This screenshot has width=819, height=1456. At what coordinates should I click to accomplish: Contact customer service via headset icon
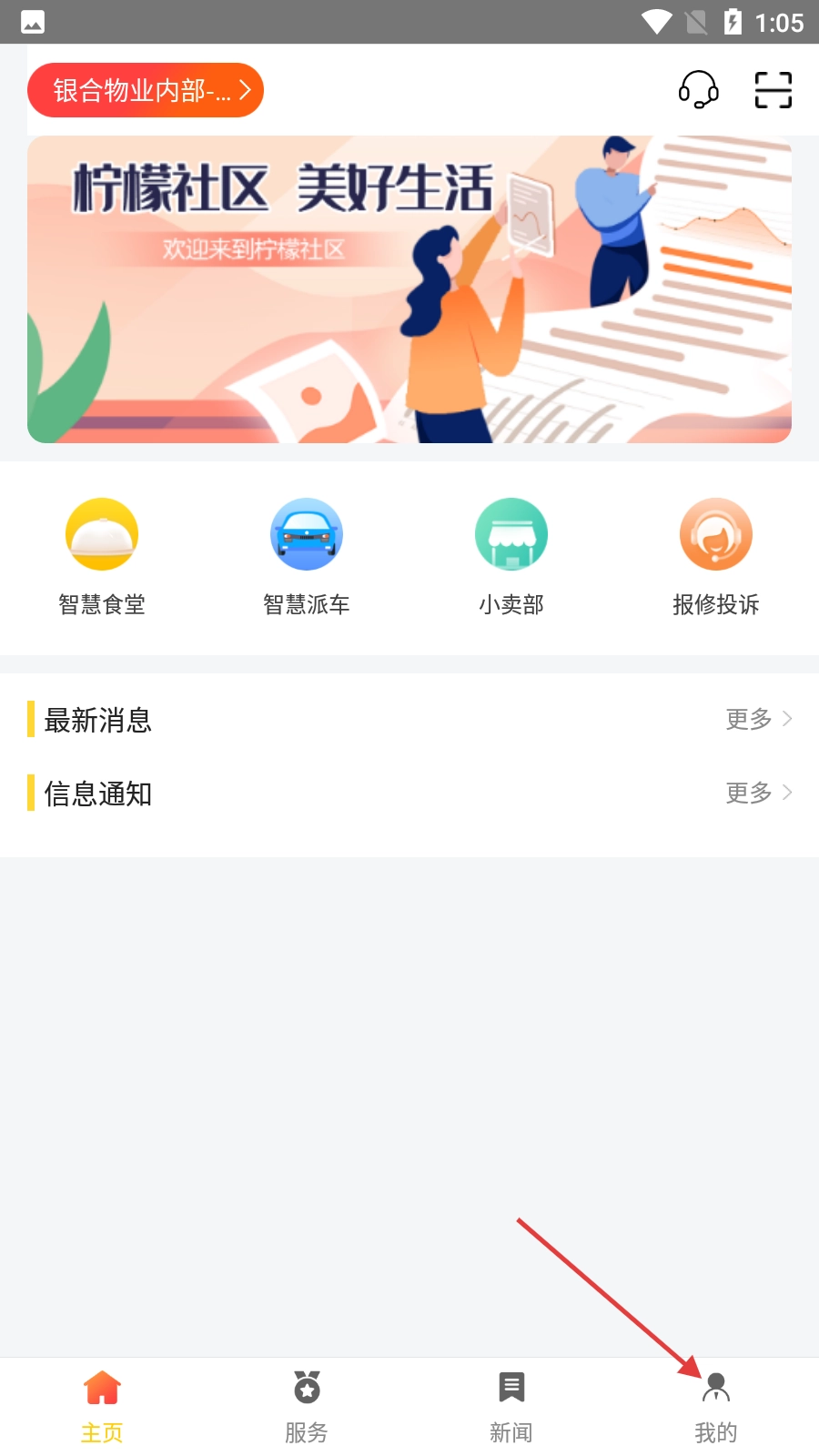point(698,90)
